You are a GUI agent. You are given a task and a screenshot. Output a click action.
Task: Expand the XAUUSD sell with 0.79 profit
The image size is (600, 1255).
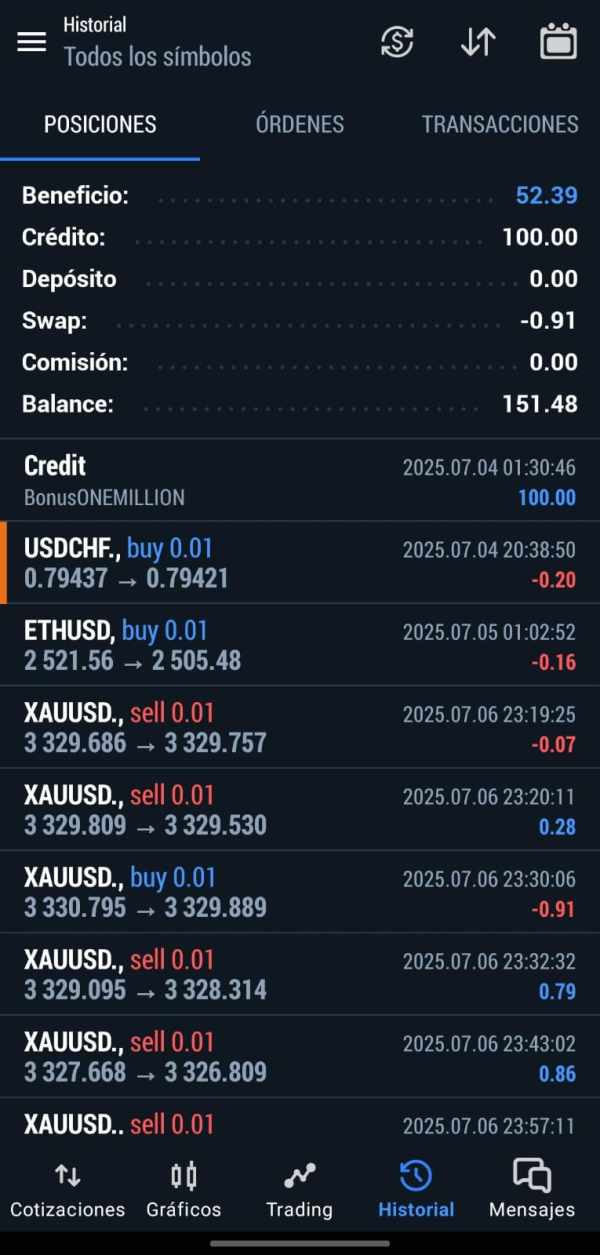(x=300, y=974)
